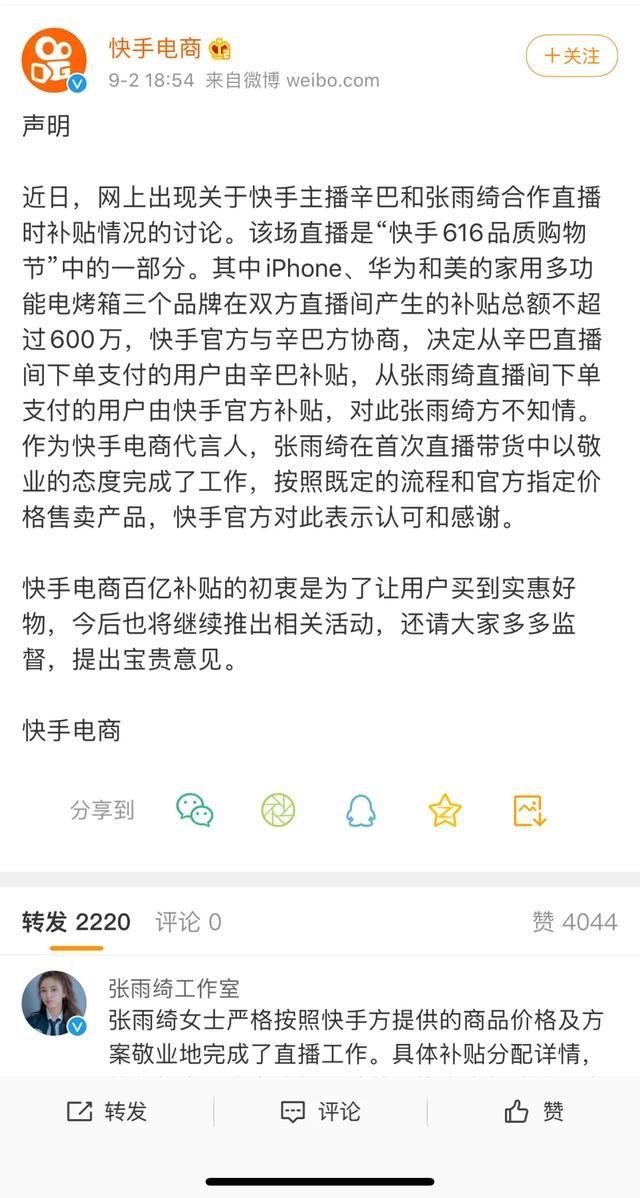Open 快手电商 profile avatar
640x1198 pixels.
pos(53,60)
